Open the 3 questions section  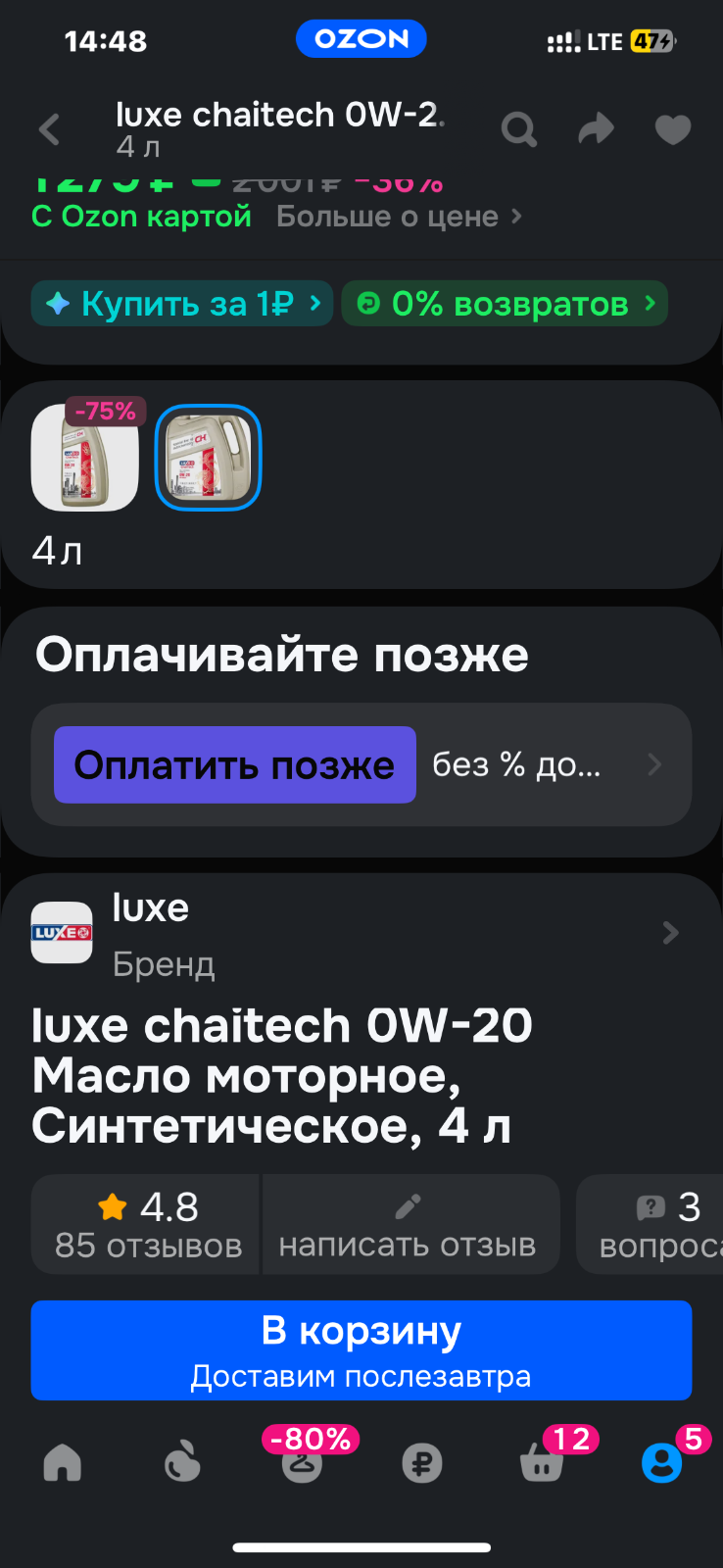(x=651, y=1224)
